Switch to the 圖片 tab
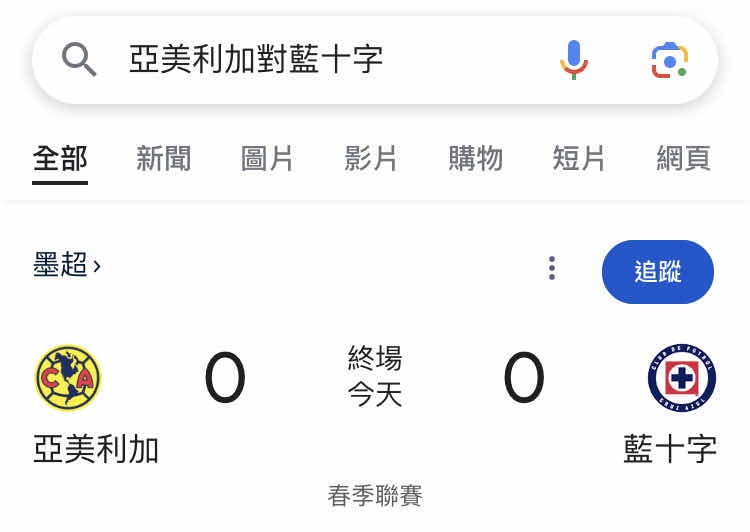 267,158
